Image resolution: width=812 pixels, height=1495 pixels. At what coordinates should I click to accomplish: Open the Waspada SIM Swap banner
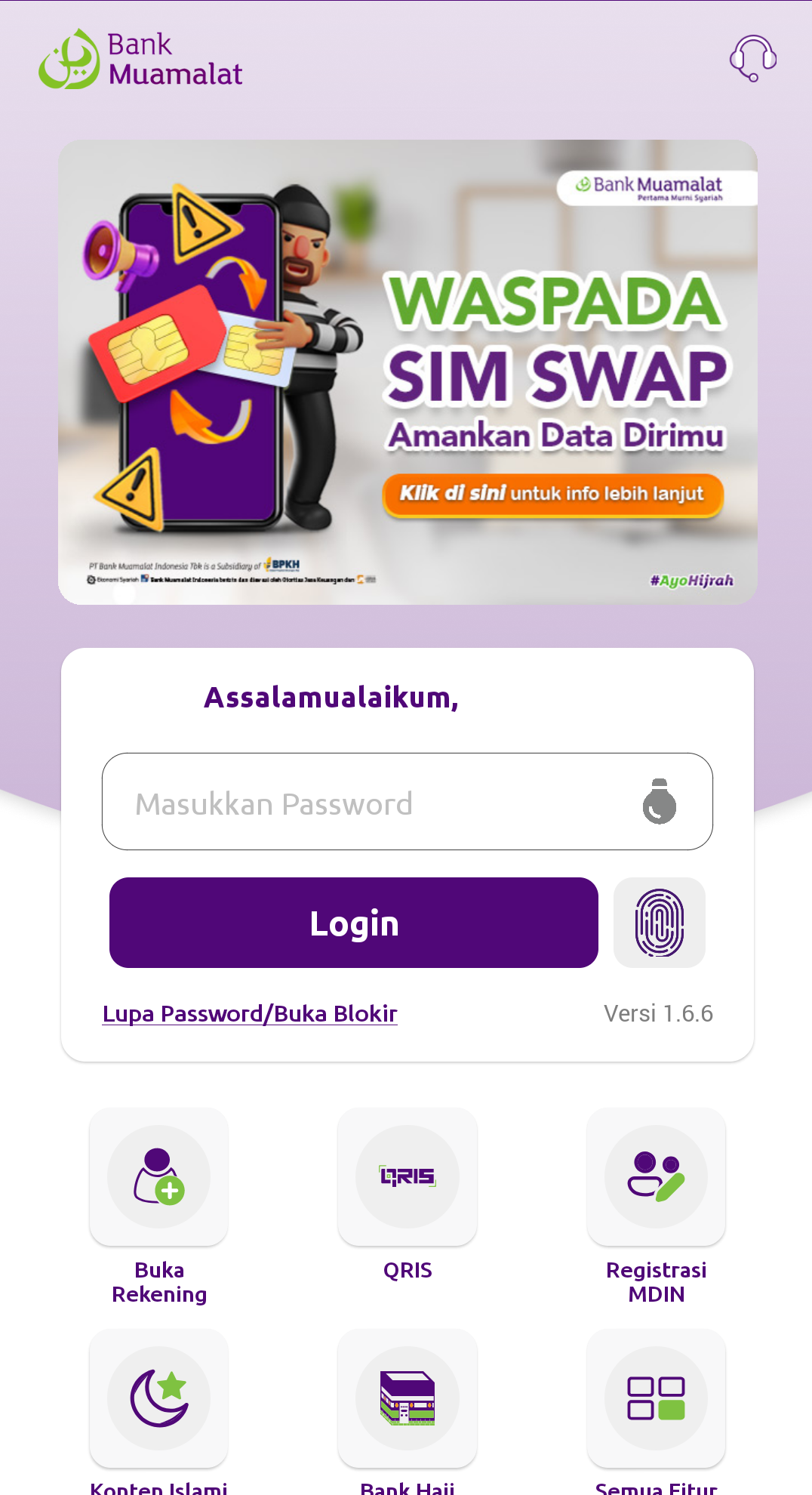408,371
